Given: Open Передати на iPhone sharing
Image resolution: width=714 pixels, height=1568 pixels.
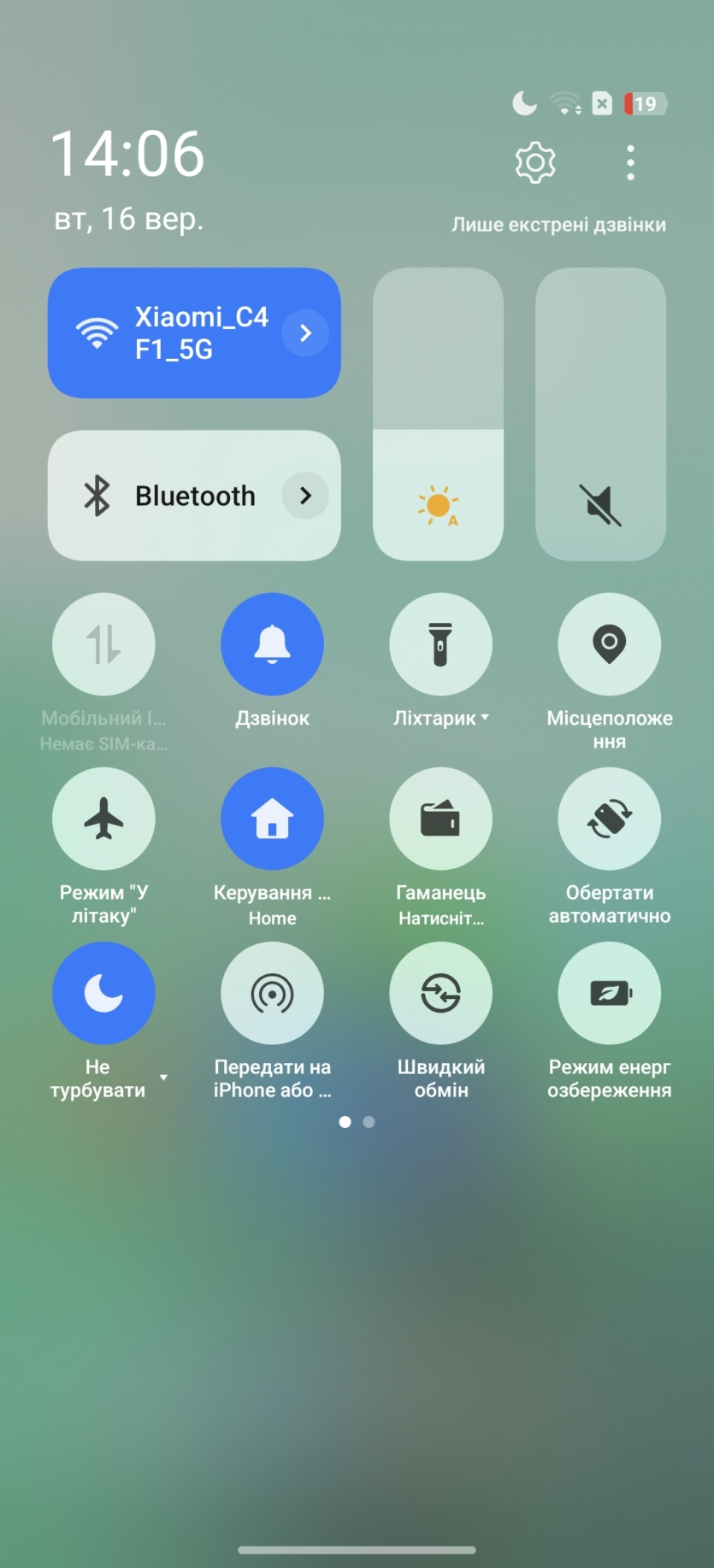Looking at the screenshot, I should click(272, 993).
